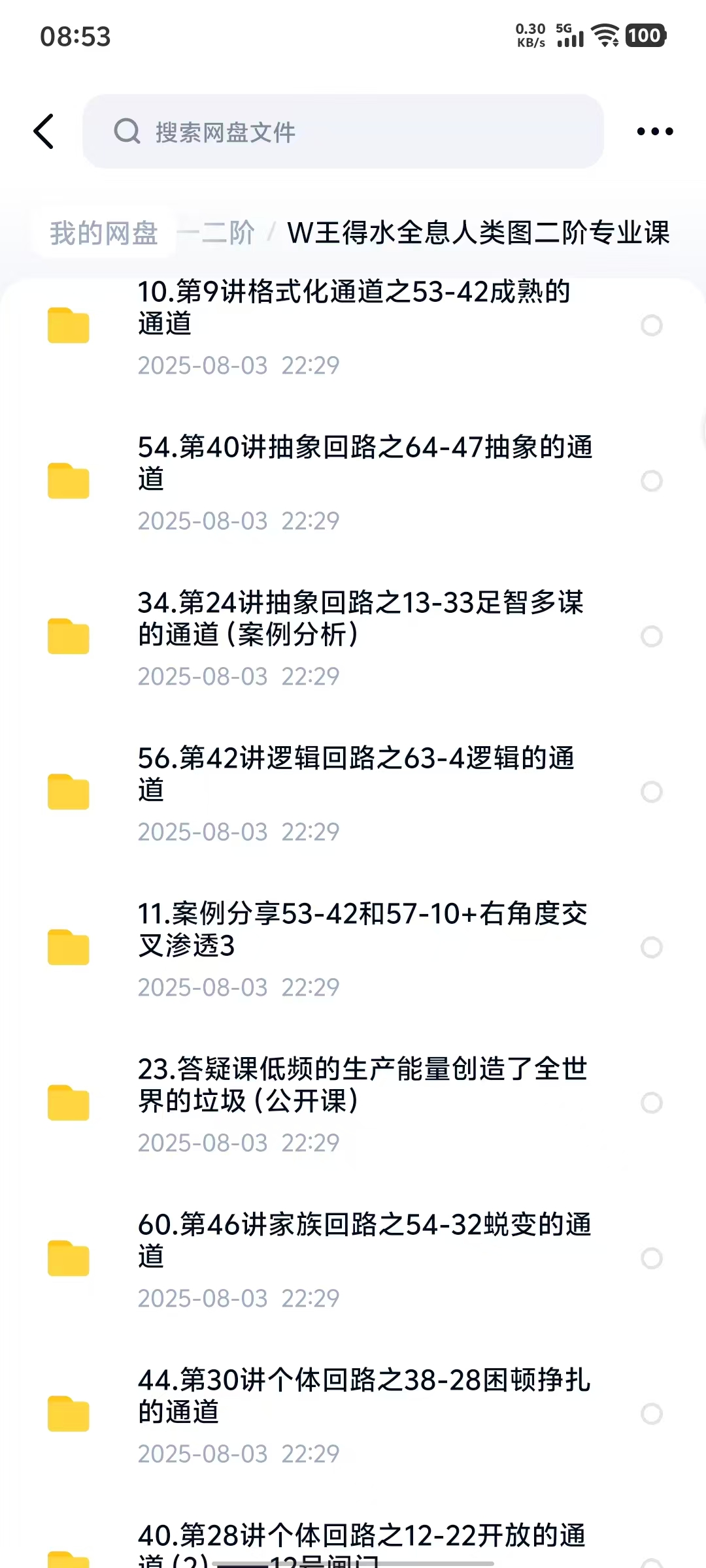Mark the 34.第24讲 folder as selected
The image size is (706, 1568).
pos(652,636)
